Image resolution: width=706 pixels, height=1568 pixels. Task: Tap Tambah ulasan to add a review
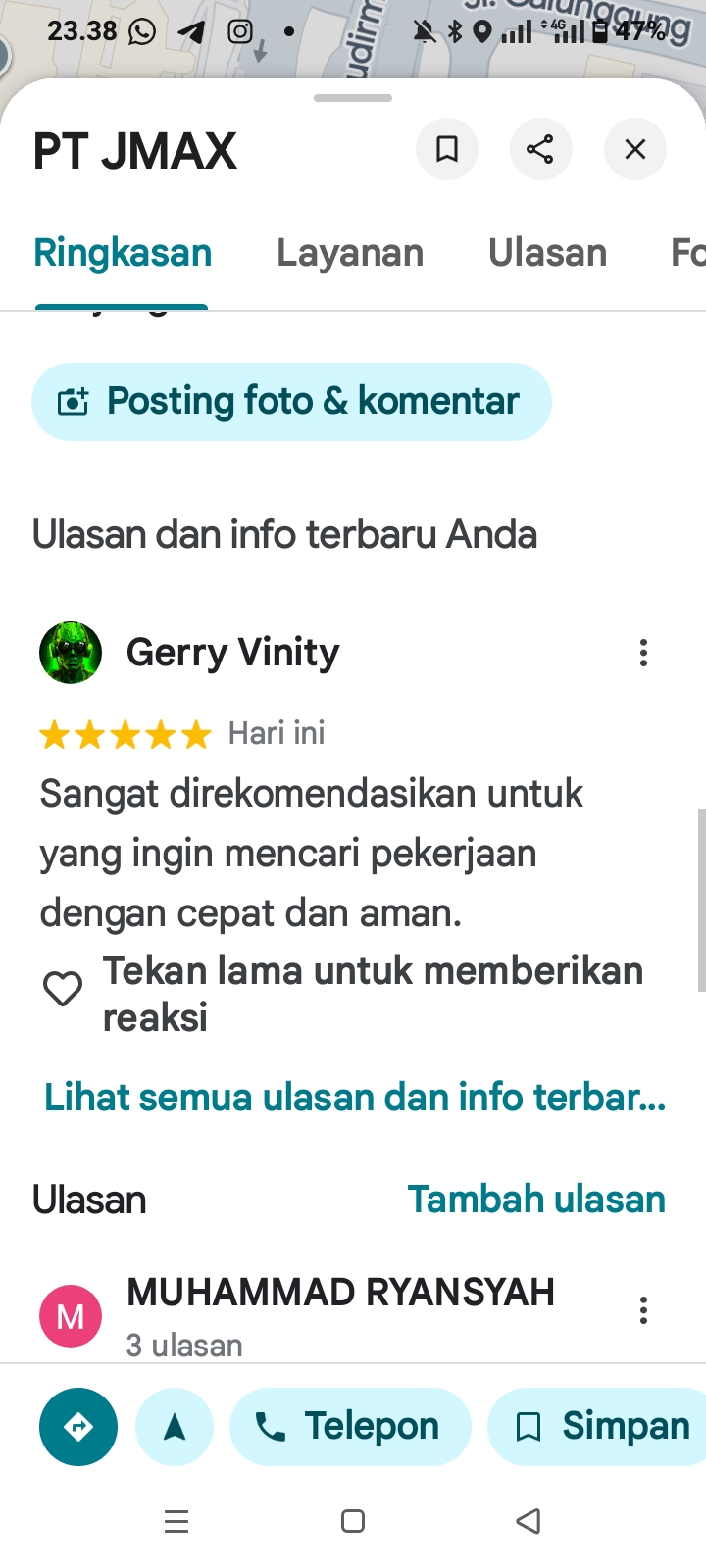[536, 1200]
